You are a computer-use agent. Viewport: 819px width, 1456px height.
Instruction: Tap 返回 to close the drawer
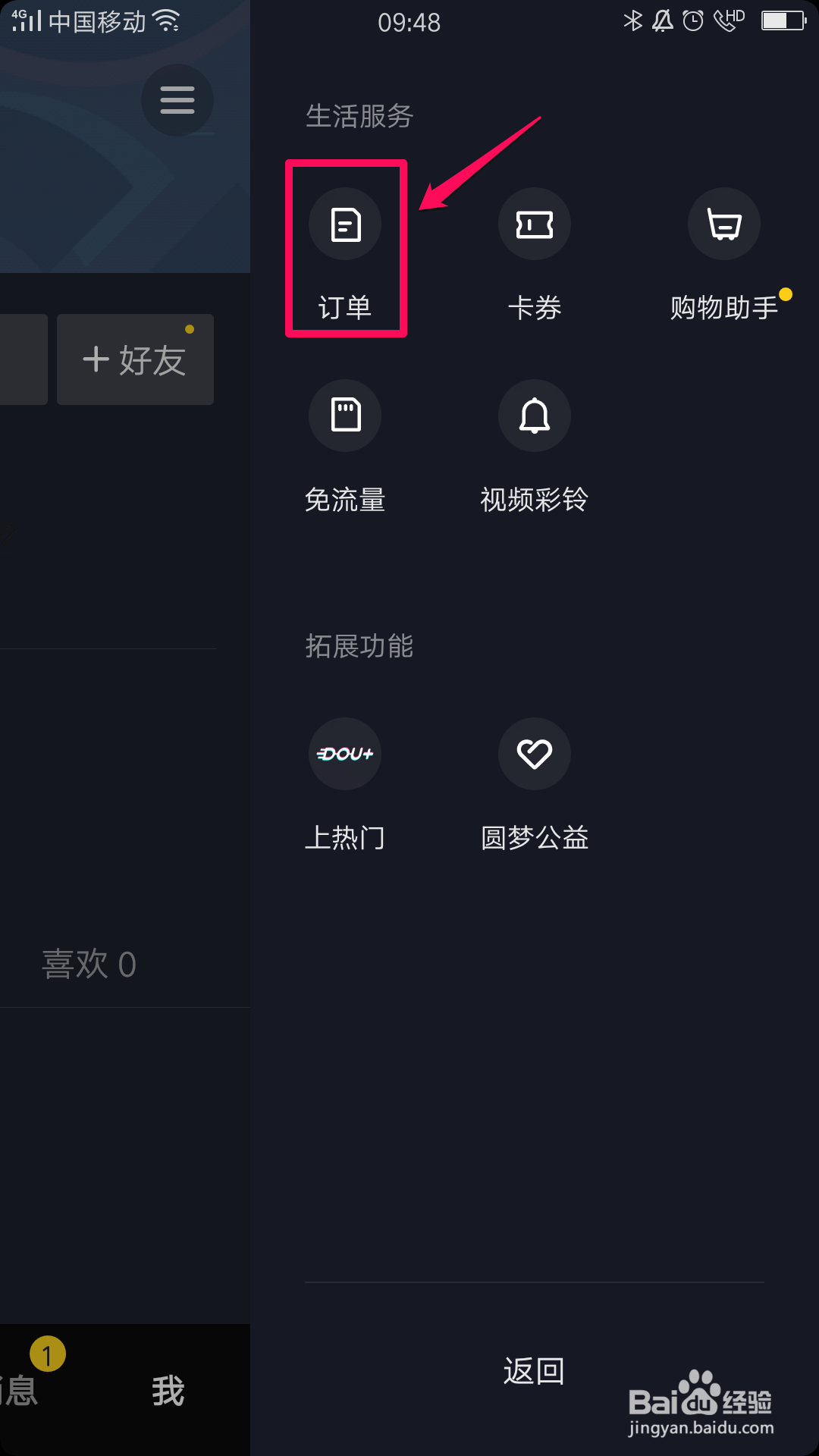point(534,1371)
